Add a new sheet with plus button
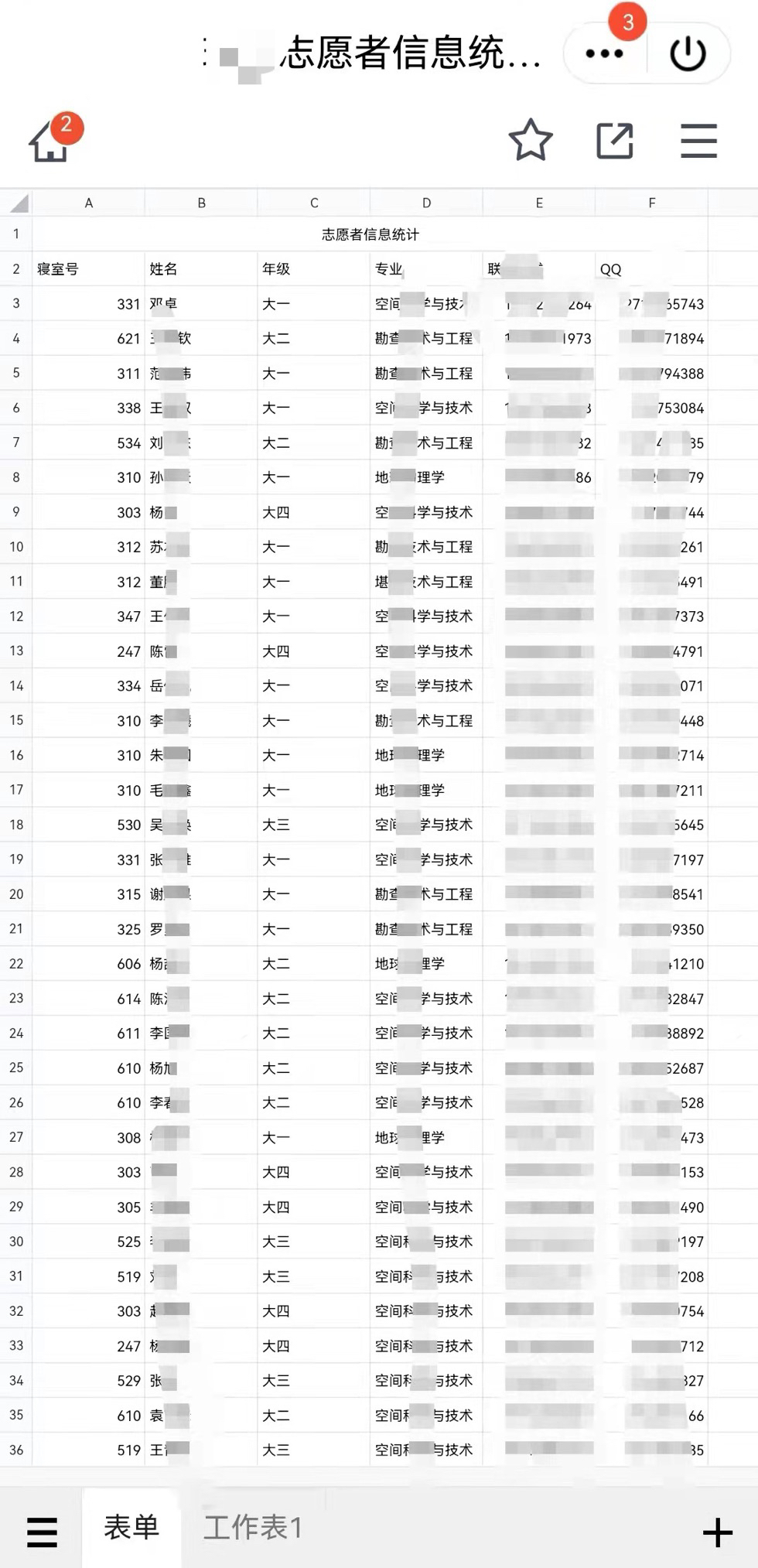 (x=717, y=1532)
